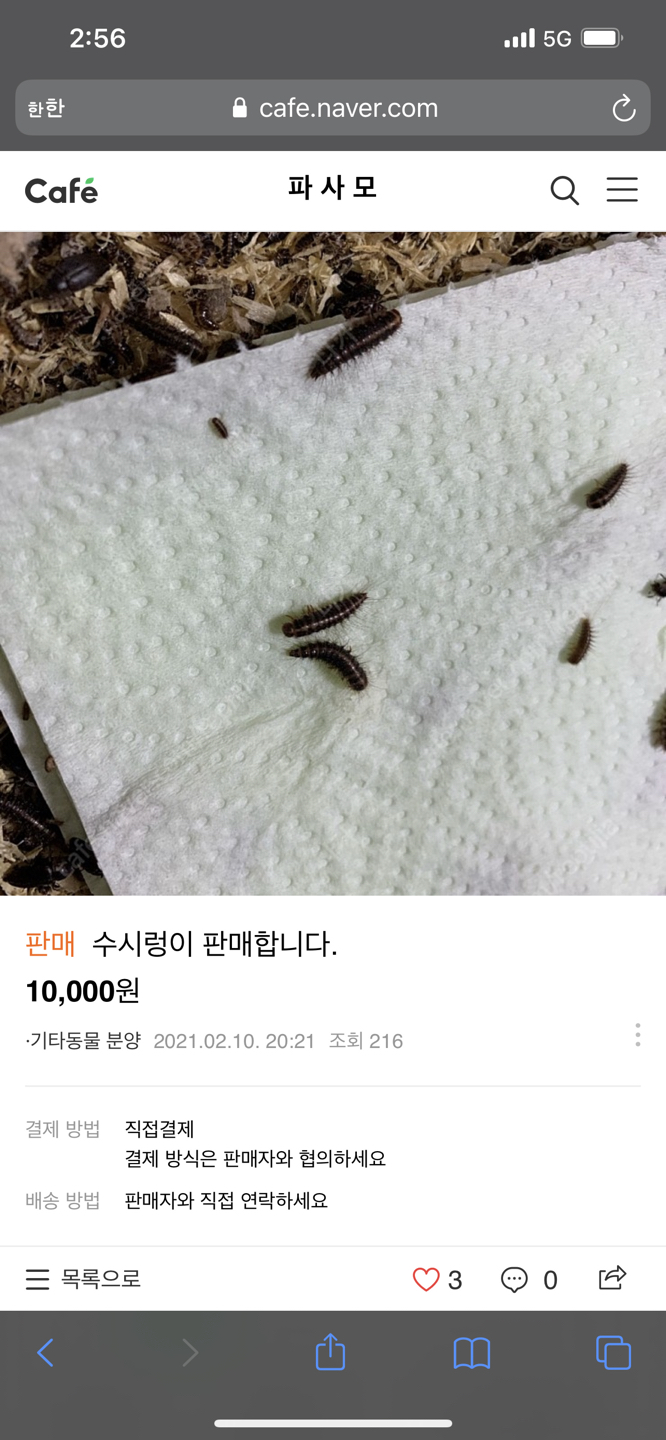
Task: Show all open Safari tabs
Action: [612, 1353]
